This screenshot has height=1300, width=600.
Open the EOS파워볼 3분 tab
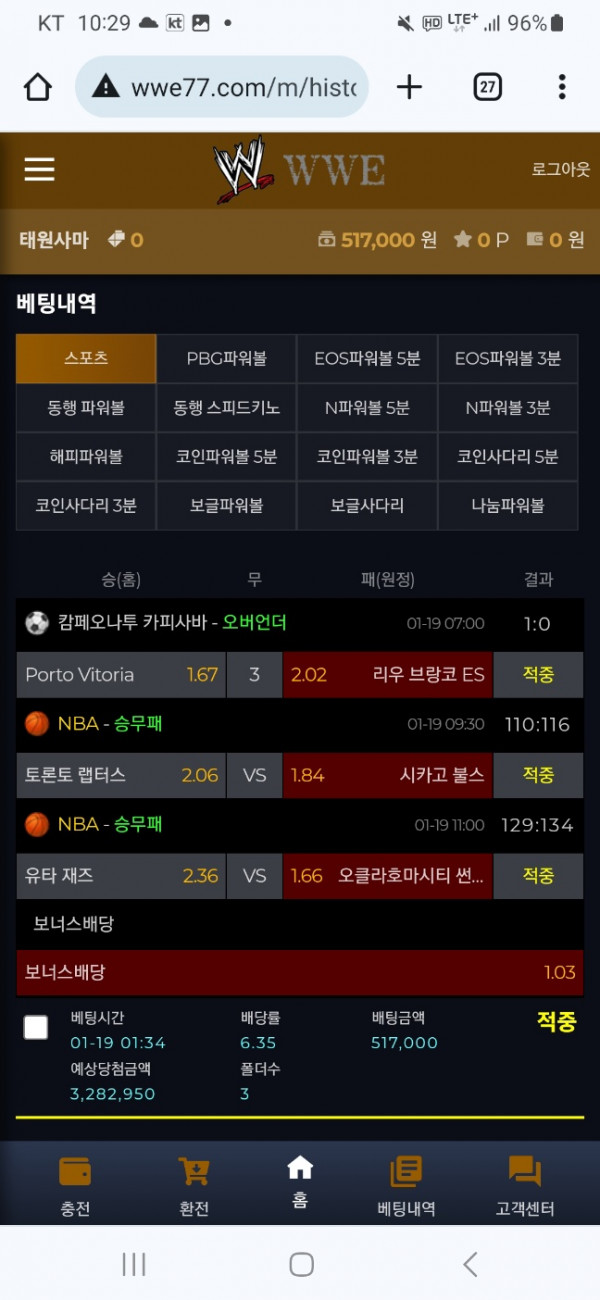click(508, 358)
